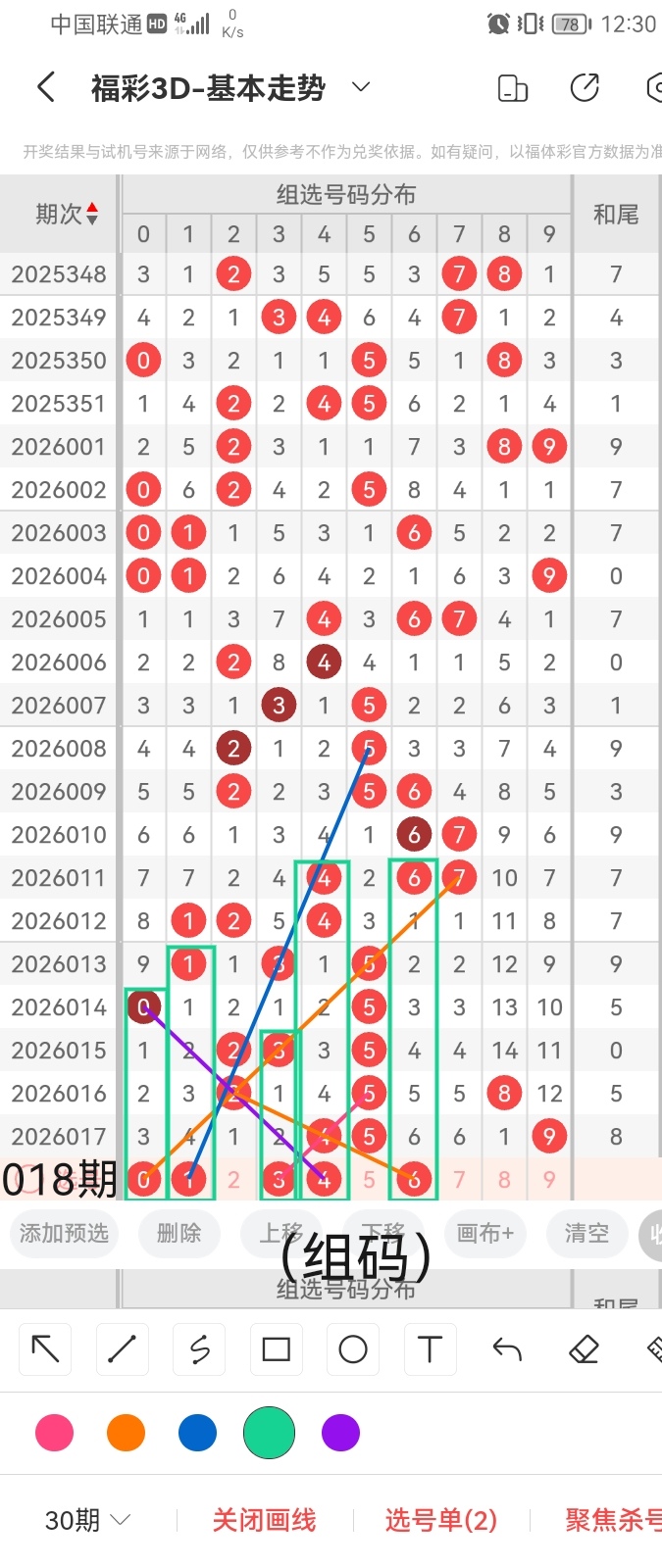Select the rectangle shape tool
This screenshot has height=1568, width=662.
pos(277,1349)
